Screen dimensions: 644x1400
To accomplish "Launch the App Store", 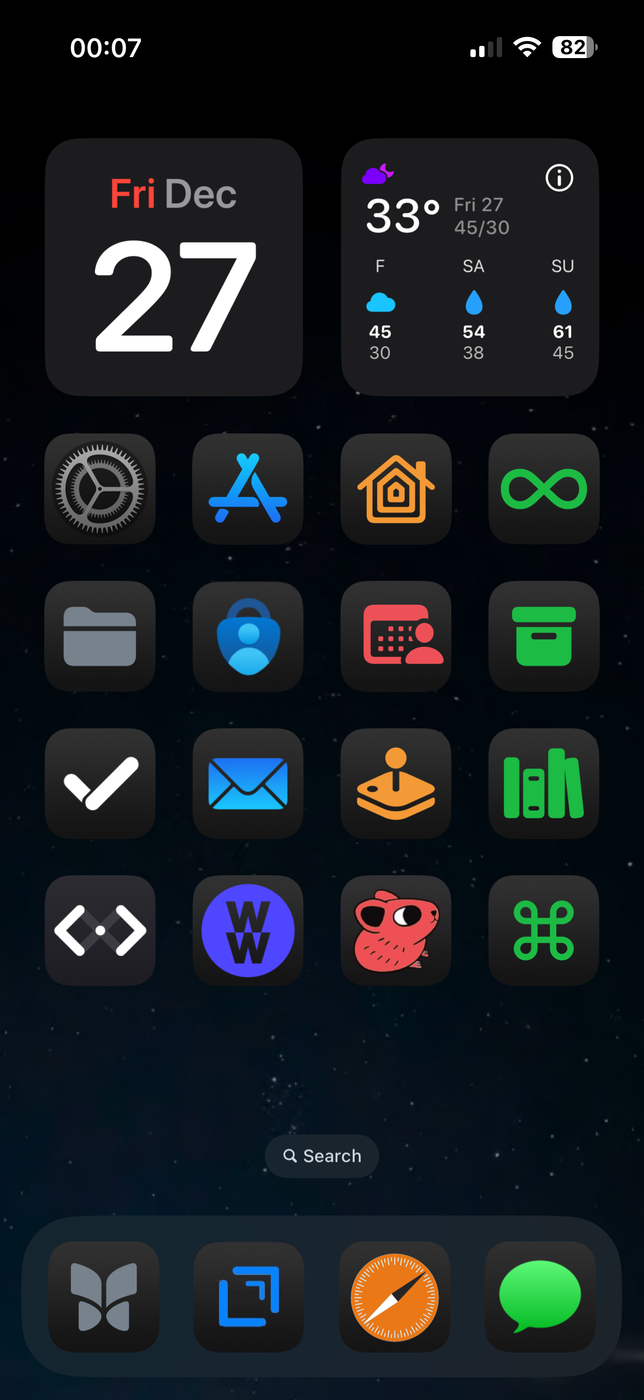I will [x=248, y=489].
